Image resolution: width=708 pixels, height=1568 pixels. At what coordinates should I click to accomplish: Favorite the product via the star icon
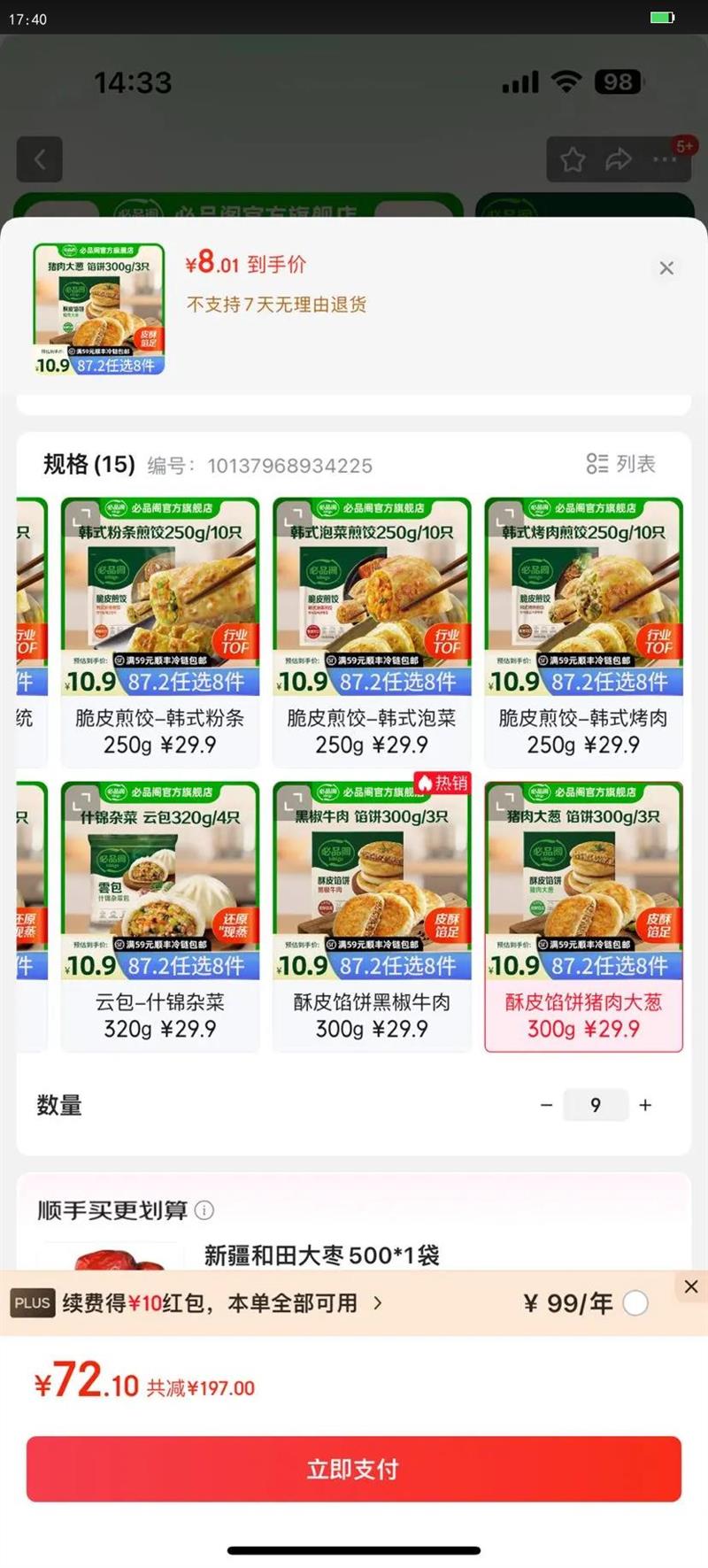click(x=573, y=159)
